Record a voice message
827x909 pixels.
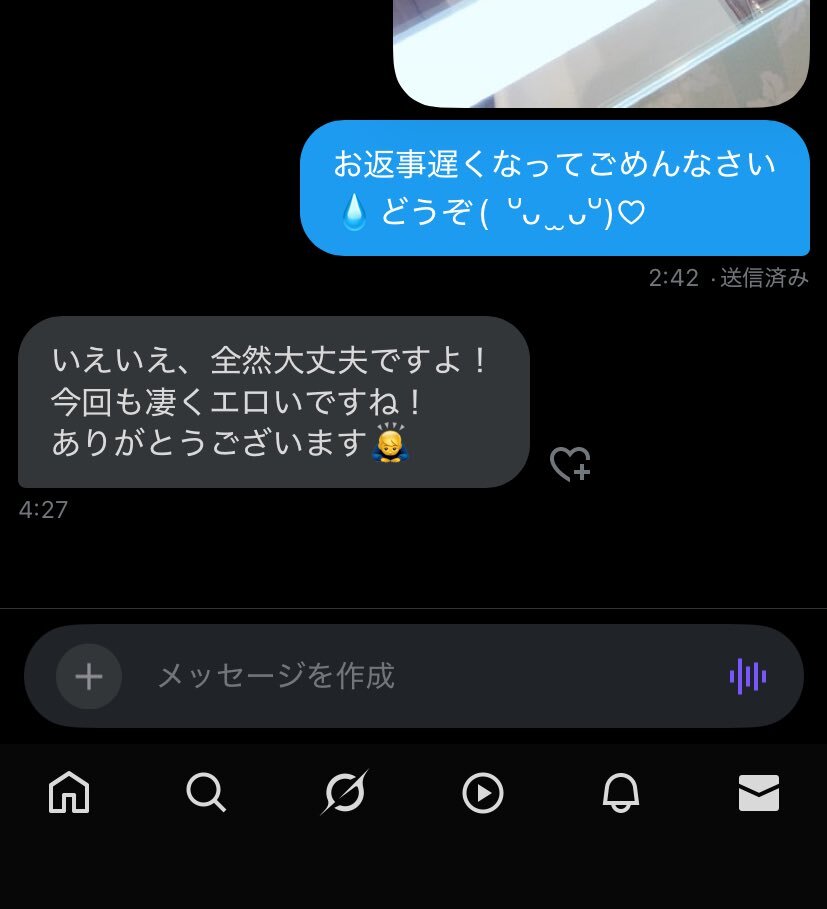[748, 677]
